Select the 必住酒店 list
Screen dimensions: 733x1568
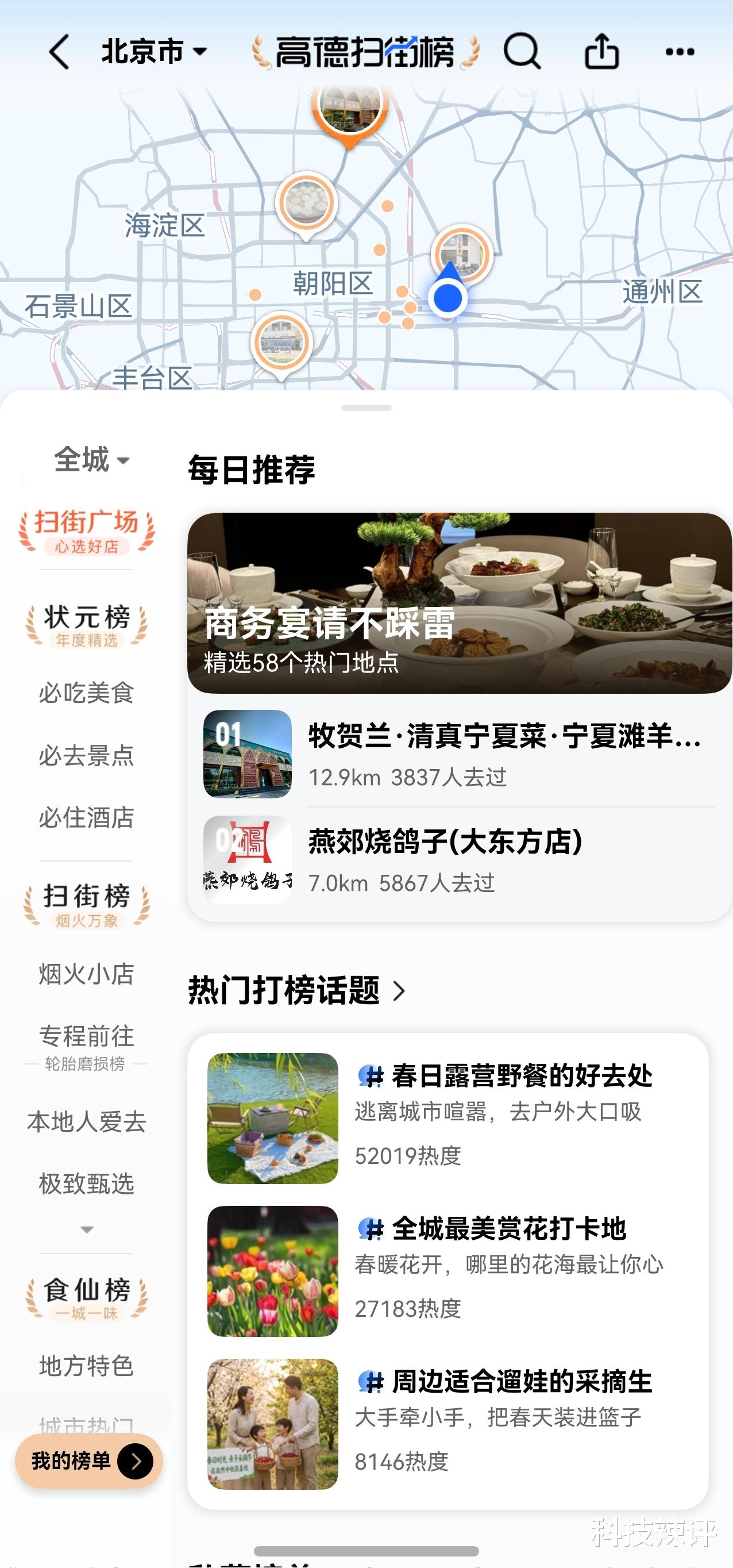pyautogui.click(x=86, y=817)
